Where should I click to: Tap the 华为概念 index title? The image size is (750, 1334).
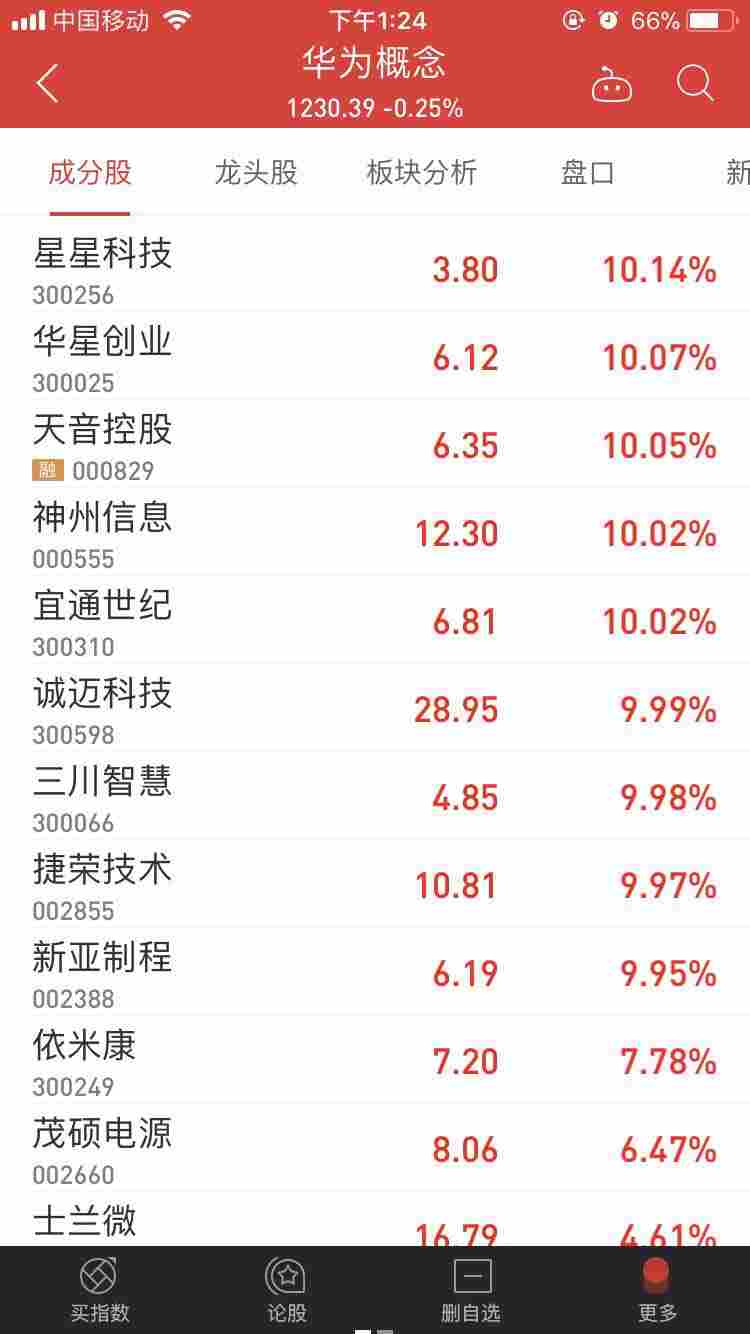tap(375, 64)
